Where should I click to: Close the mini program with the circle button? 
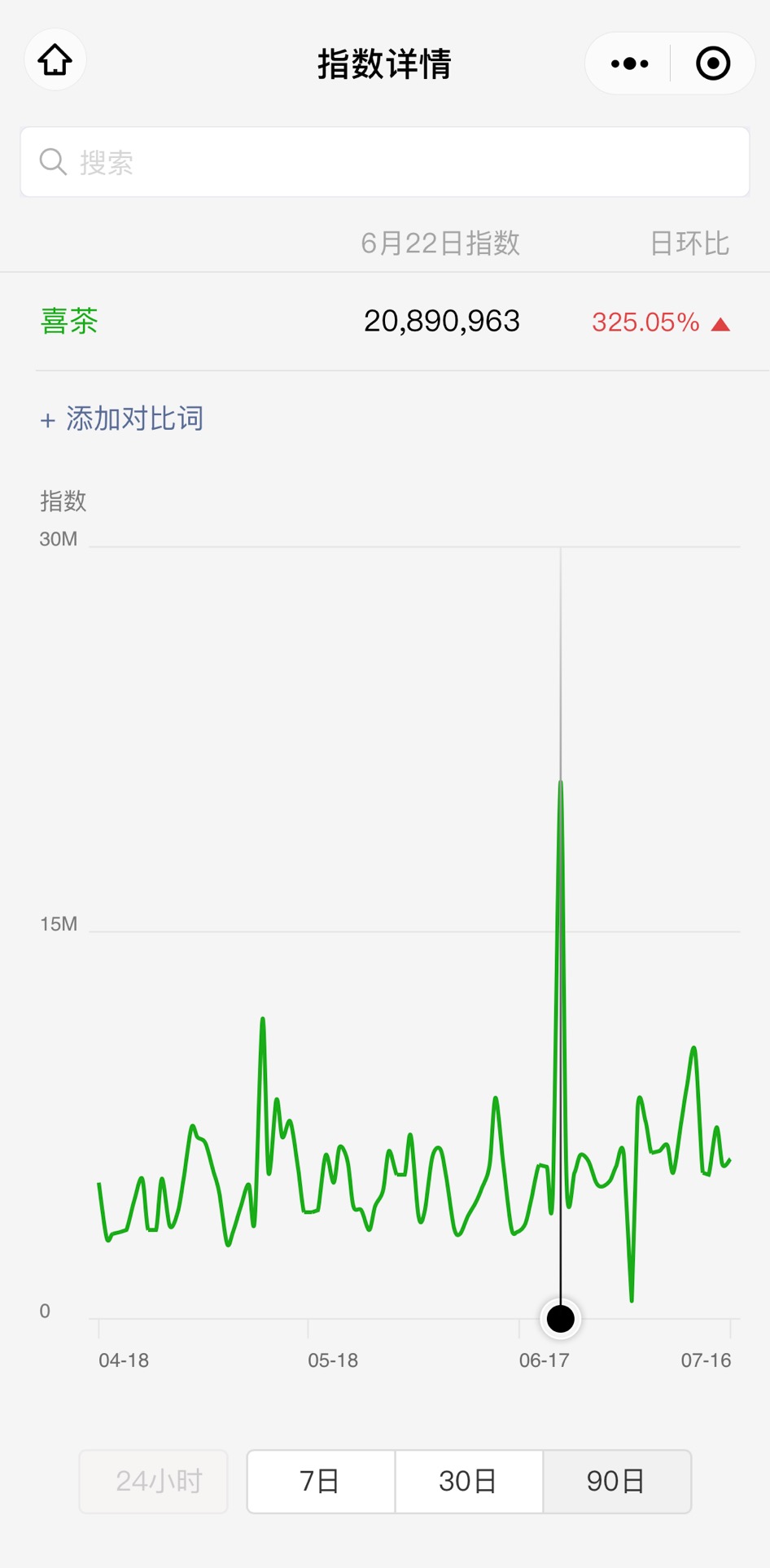click(713, 64)
